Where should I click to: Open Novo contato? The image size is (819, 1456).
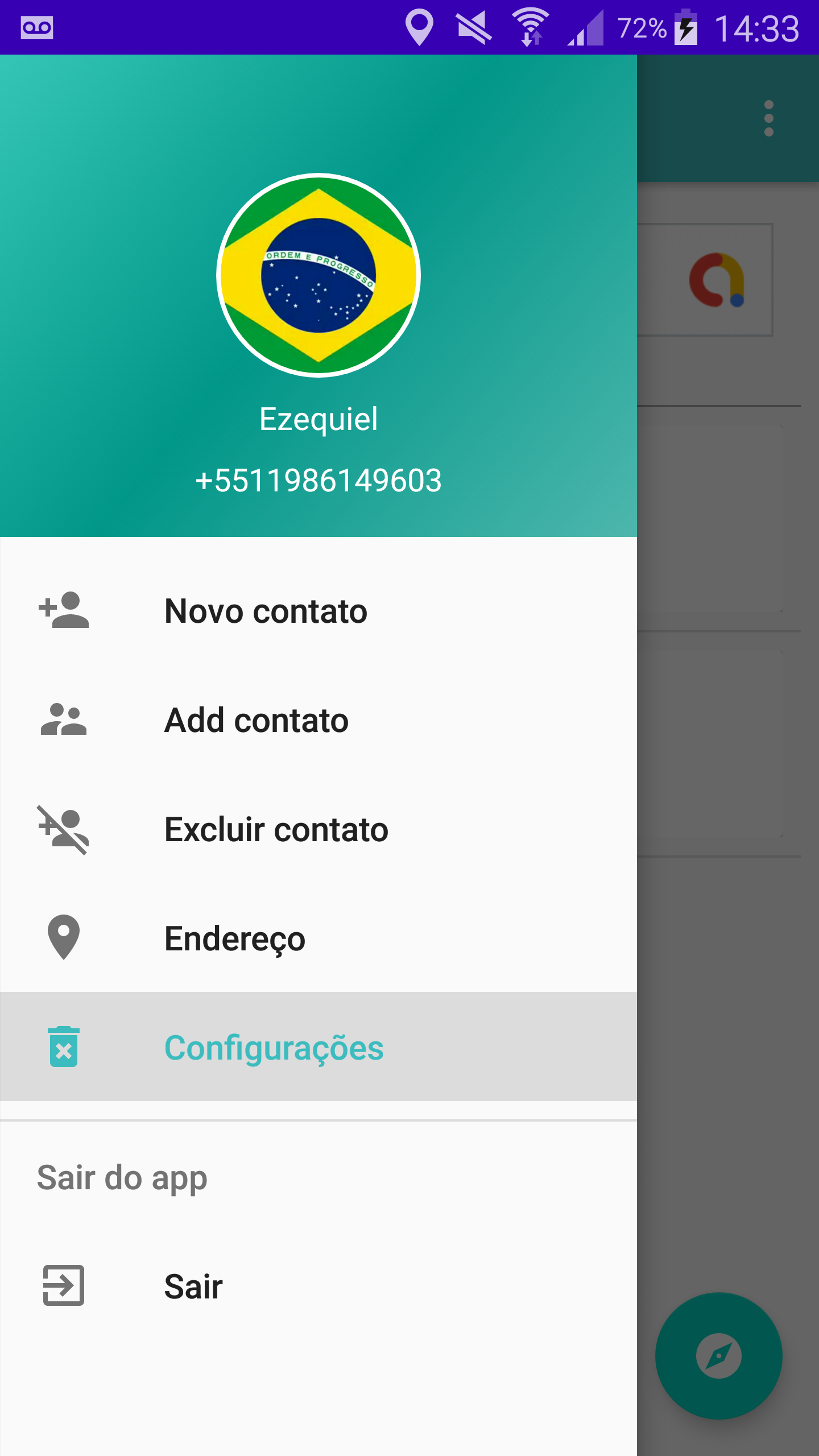coord(318,611)
